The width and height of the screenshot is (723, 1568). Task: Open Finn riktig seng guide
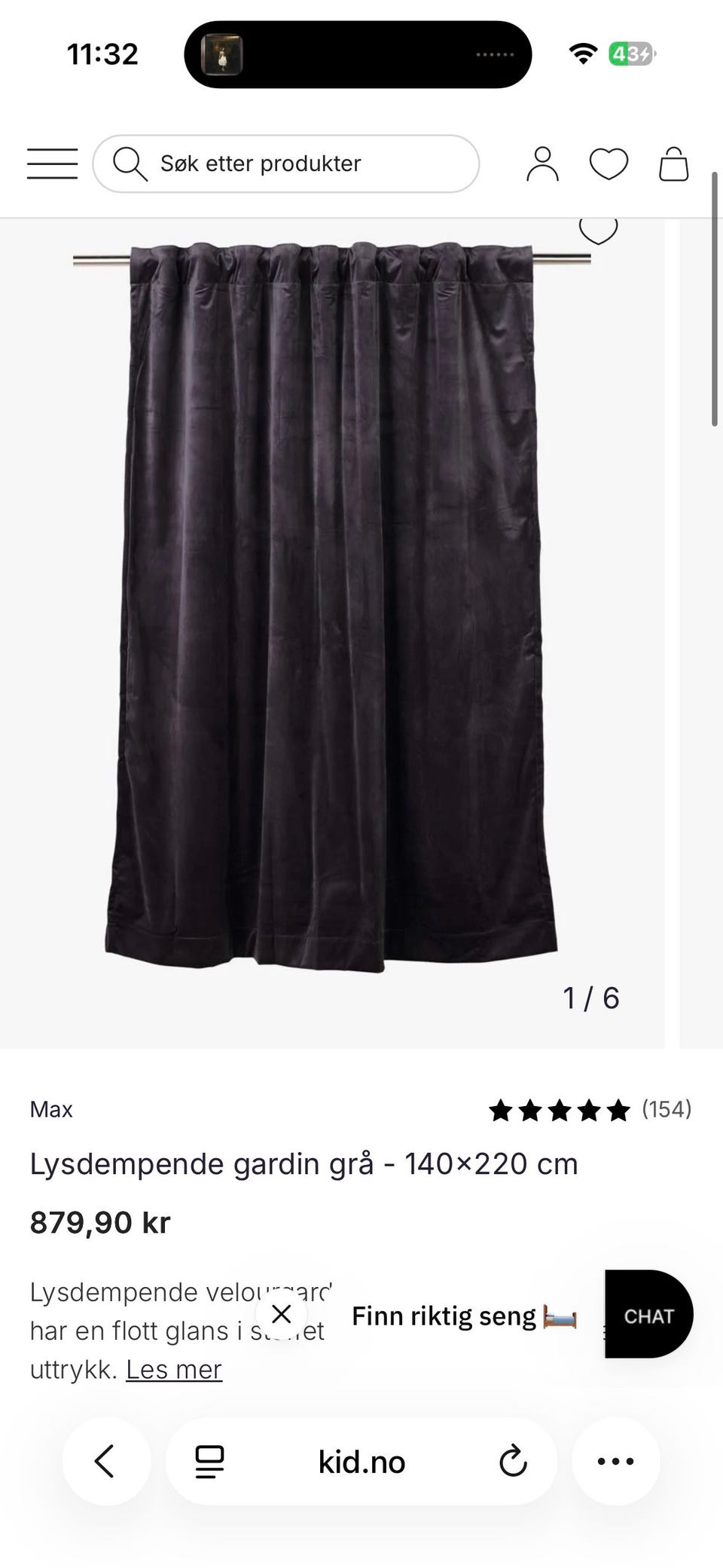tap(463, 1316)
